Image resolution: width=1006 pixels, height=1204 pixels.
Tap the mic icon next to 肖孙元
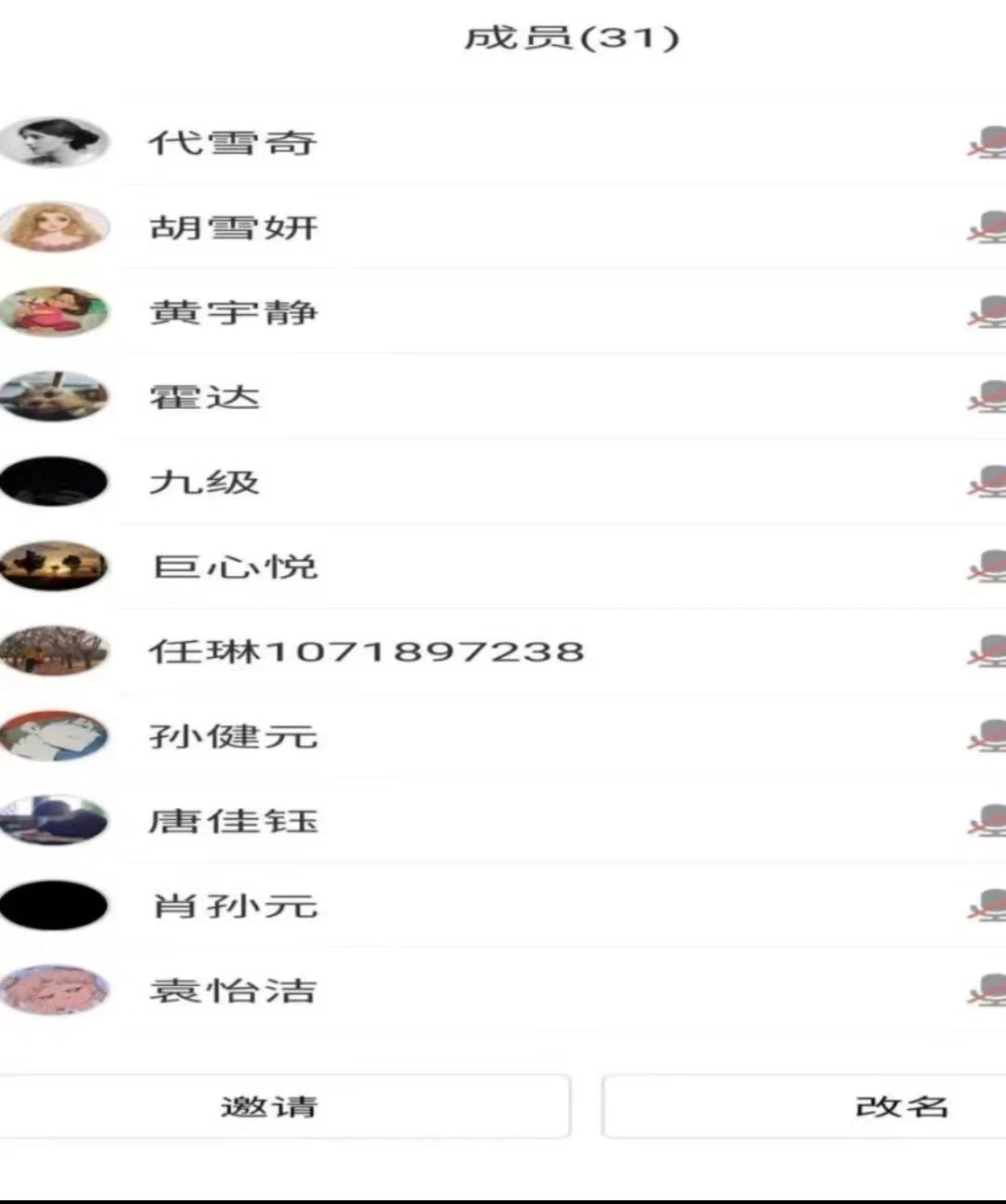pos(988,906)
